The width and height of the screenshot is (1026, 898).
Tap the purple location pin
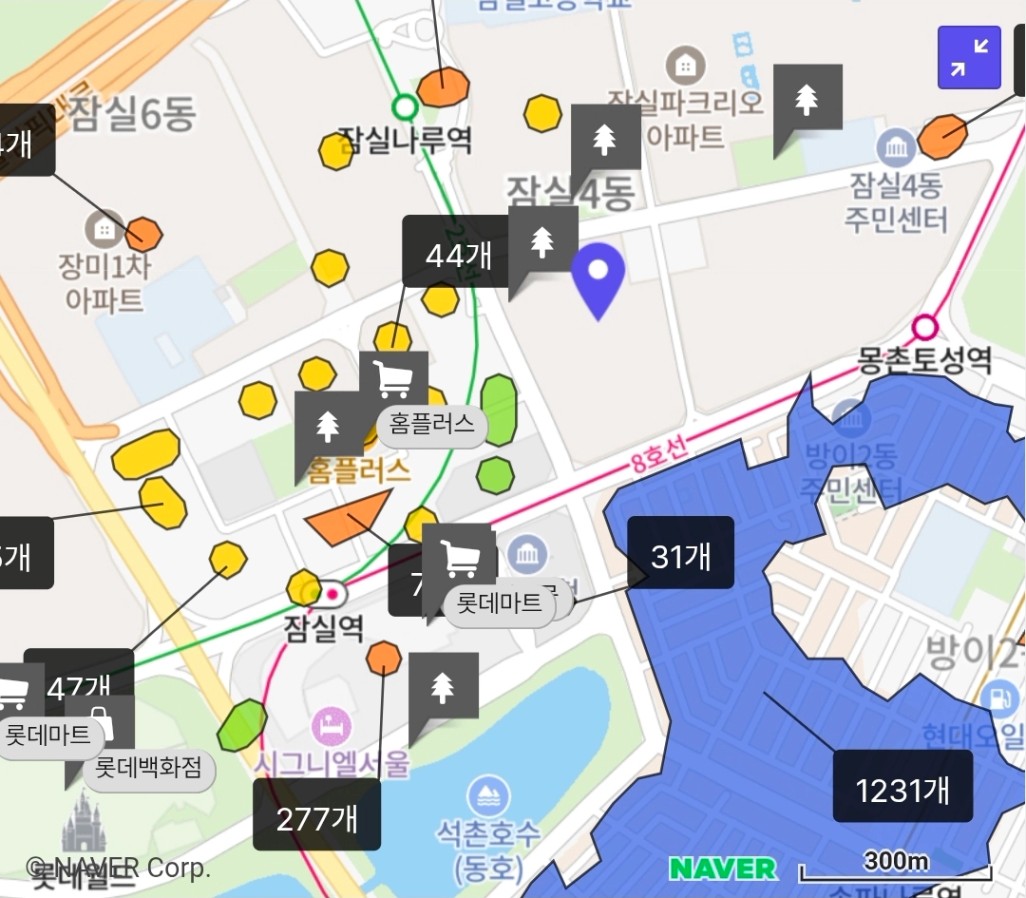tap(598, 275)
